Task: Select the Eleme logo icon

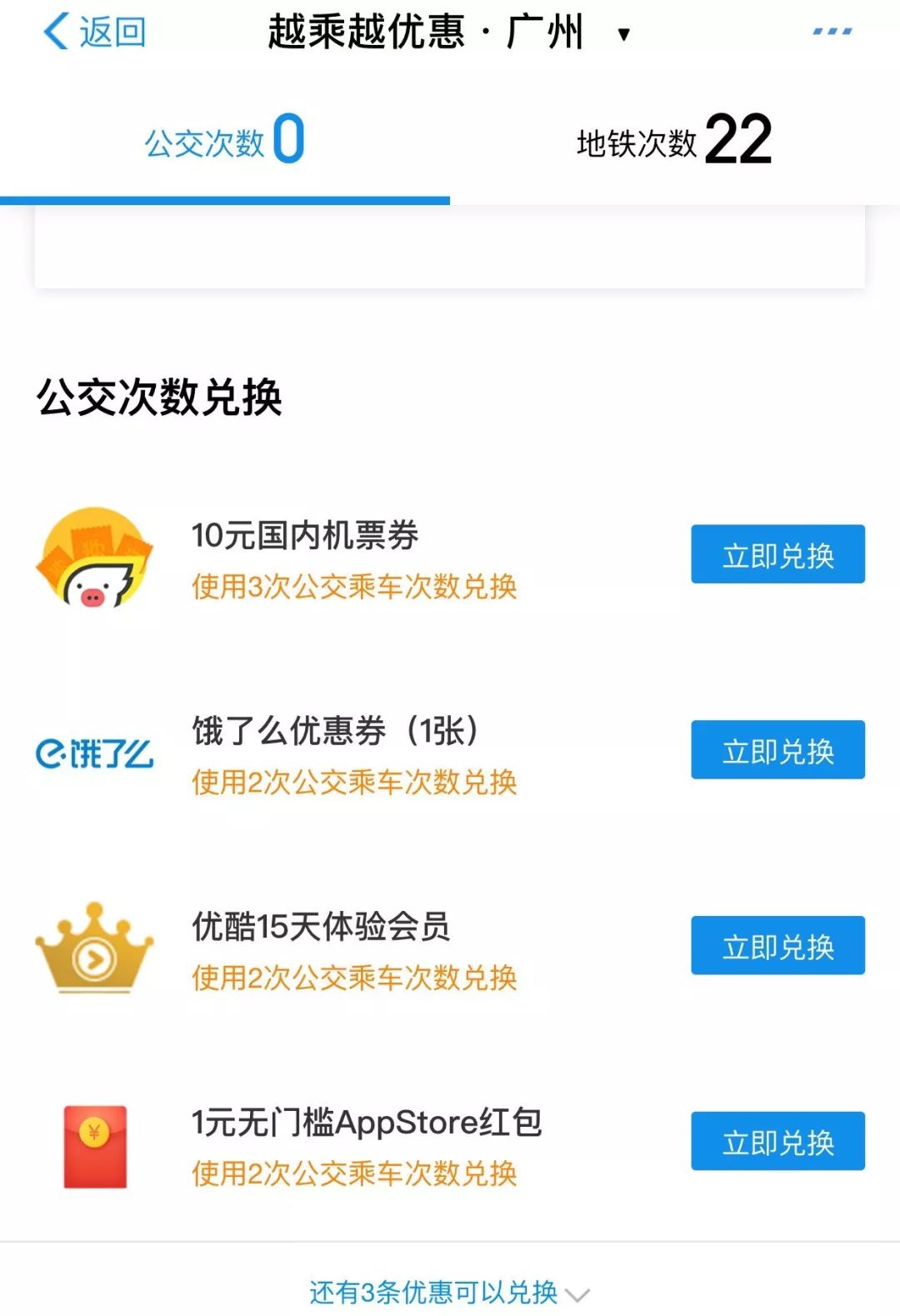Action: click(96, 752)
